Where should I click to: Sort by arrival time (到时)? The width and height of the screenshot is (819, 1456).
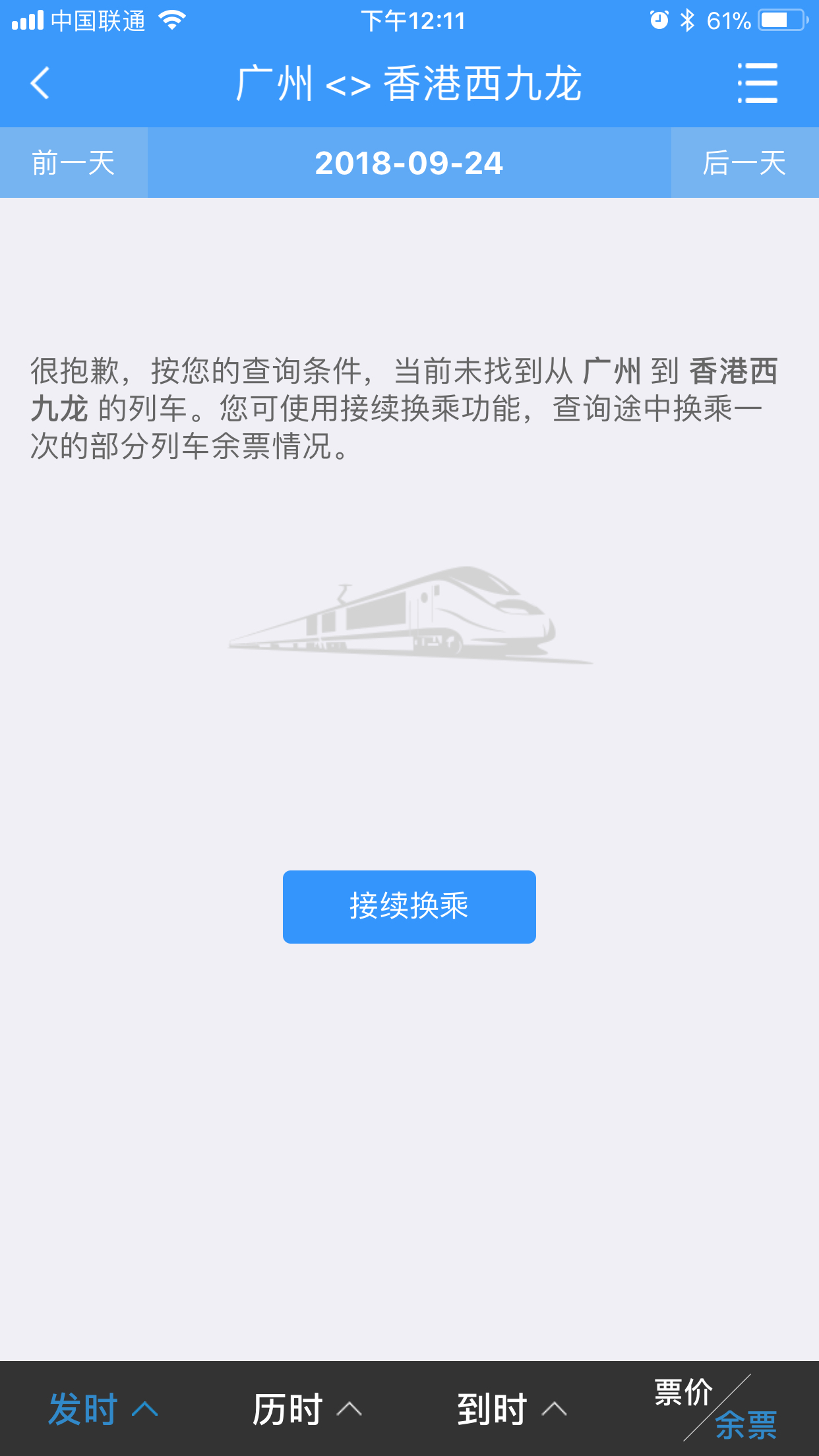pos(512,1409)
